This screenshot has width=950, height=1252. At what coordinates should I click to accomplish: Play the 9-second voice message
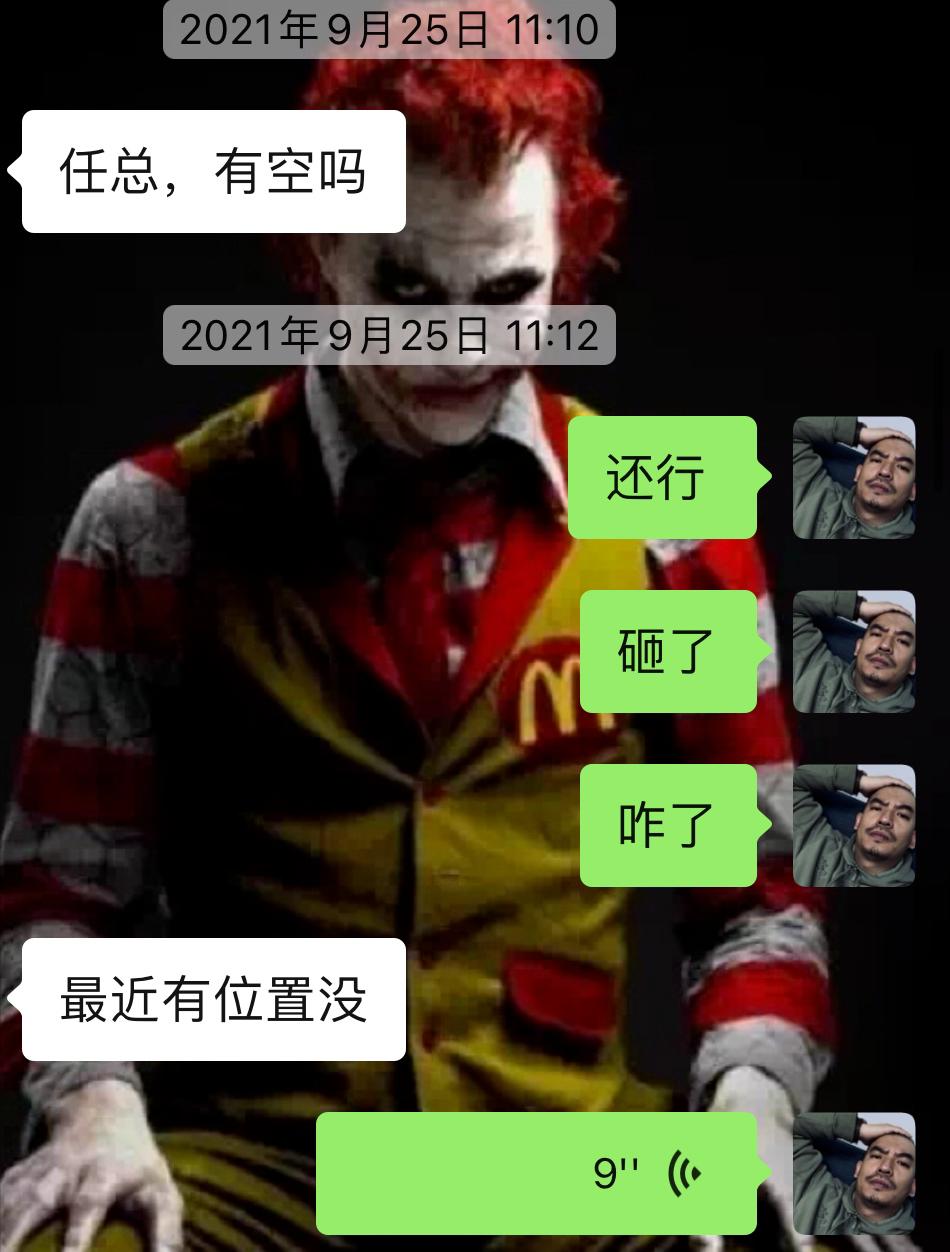pos(537,1173)
